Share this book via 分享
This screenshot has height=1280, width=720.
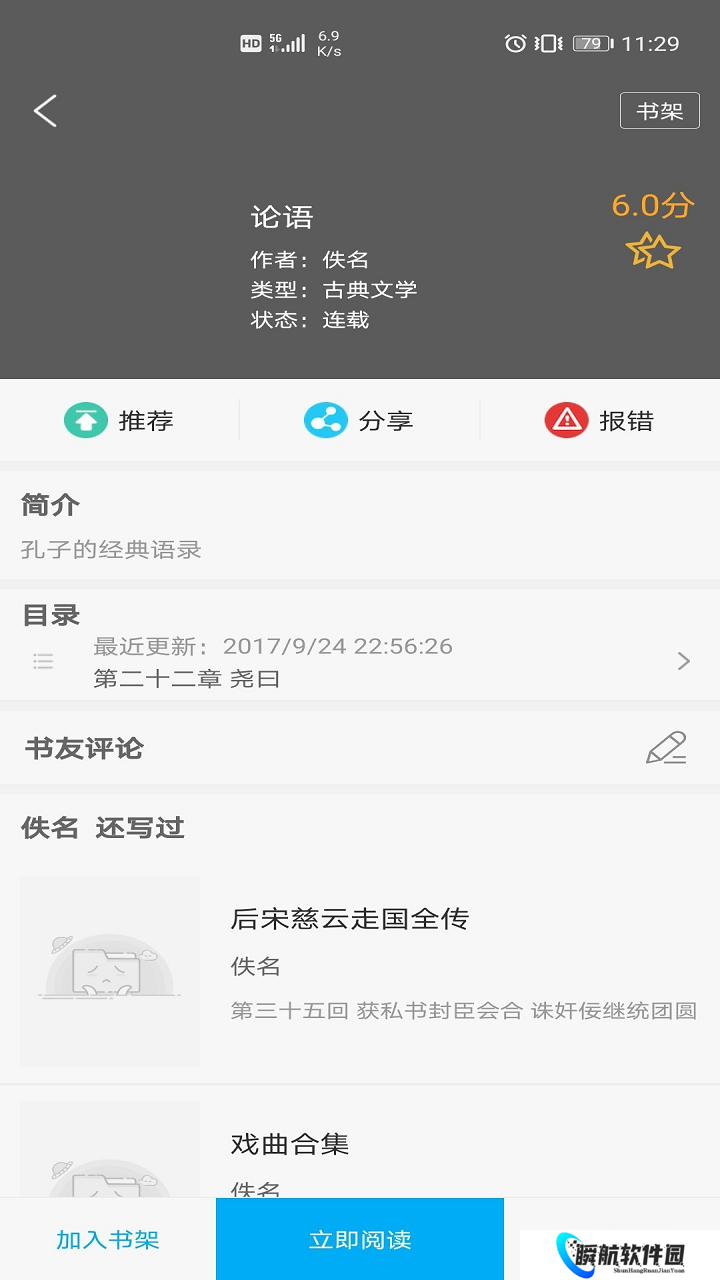click(x=359, y=421)
